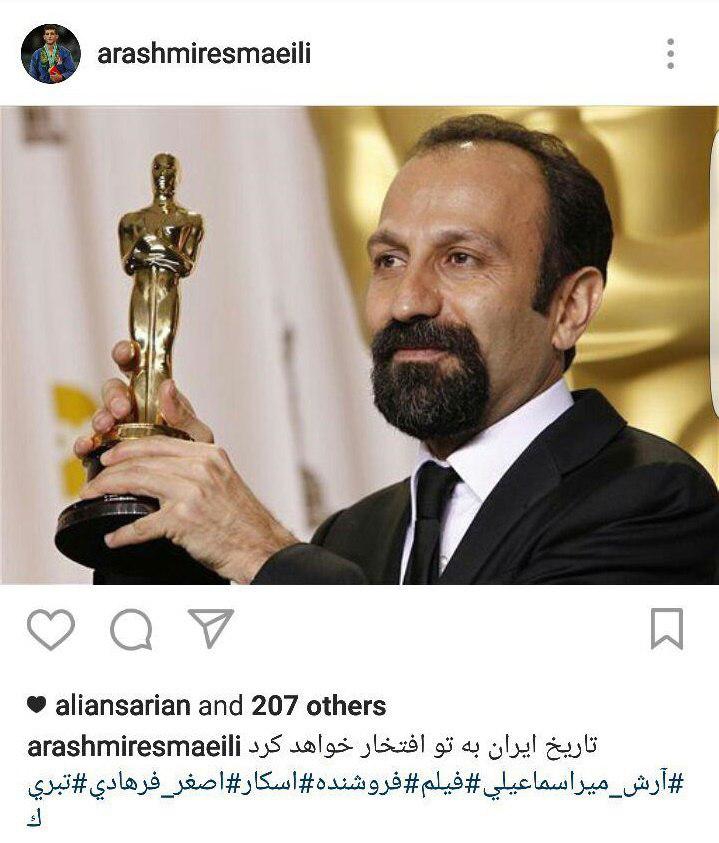Tap the arashmiresmaeili username in post header
This screenshot has height=843, width=719.
pos(204,54)
